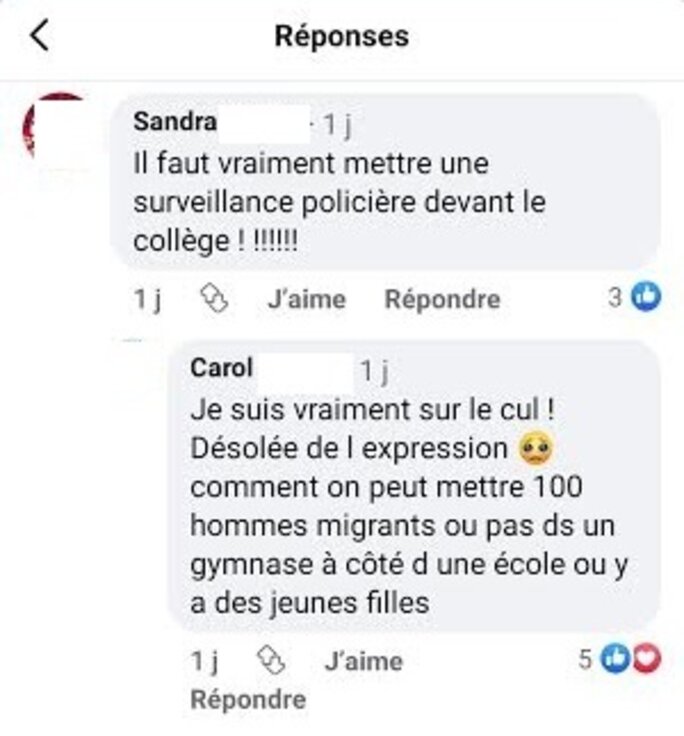Like Carol's reply with J'aime
Viewport: 684px width, 736px height.
pyautogui.click(x=364, y=660)
